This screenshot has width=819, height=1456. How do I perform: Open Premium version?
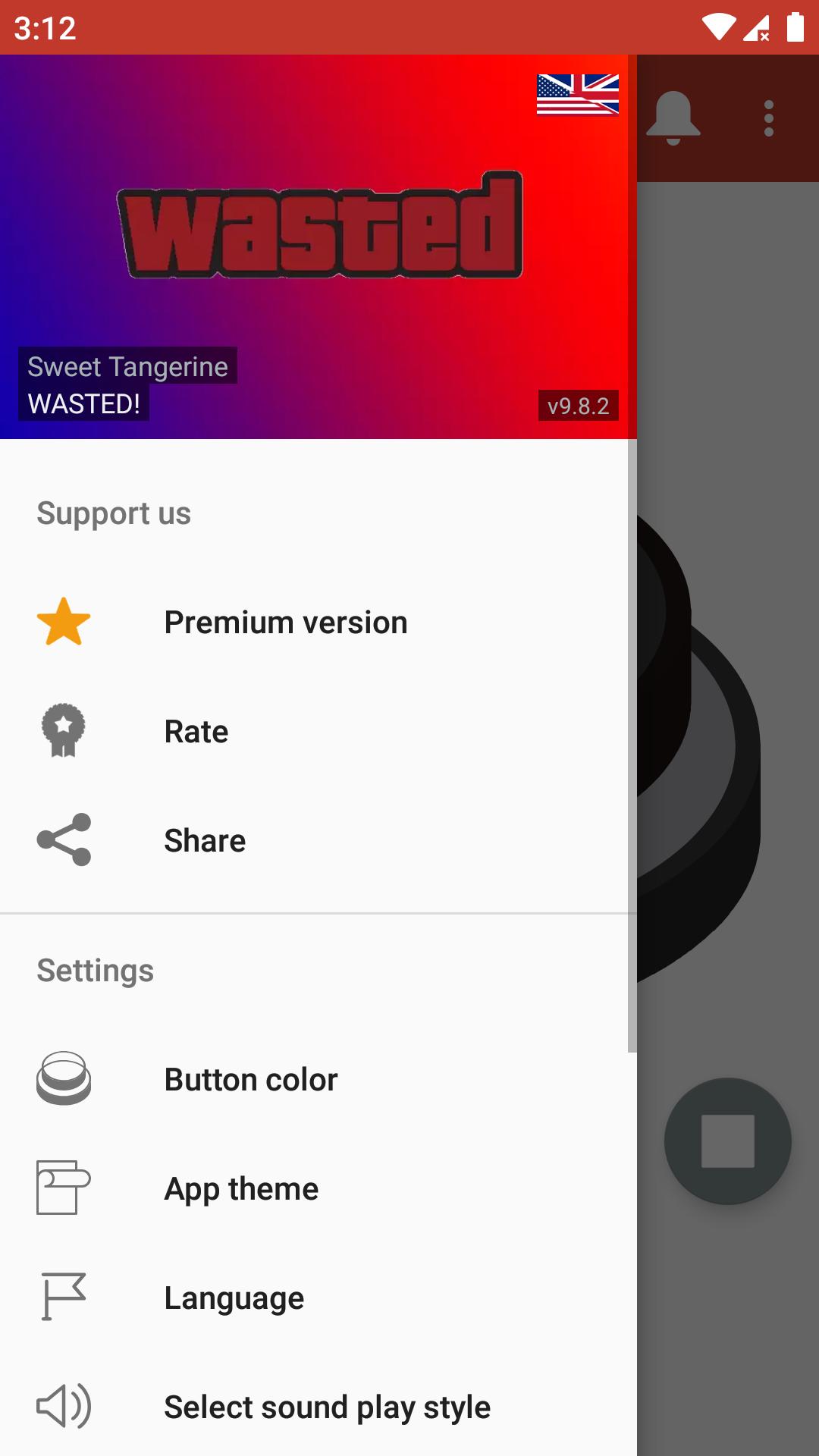318,622
